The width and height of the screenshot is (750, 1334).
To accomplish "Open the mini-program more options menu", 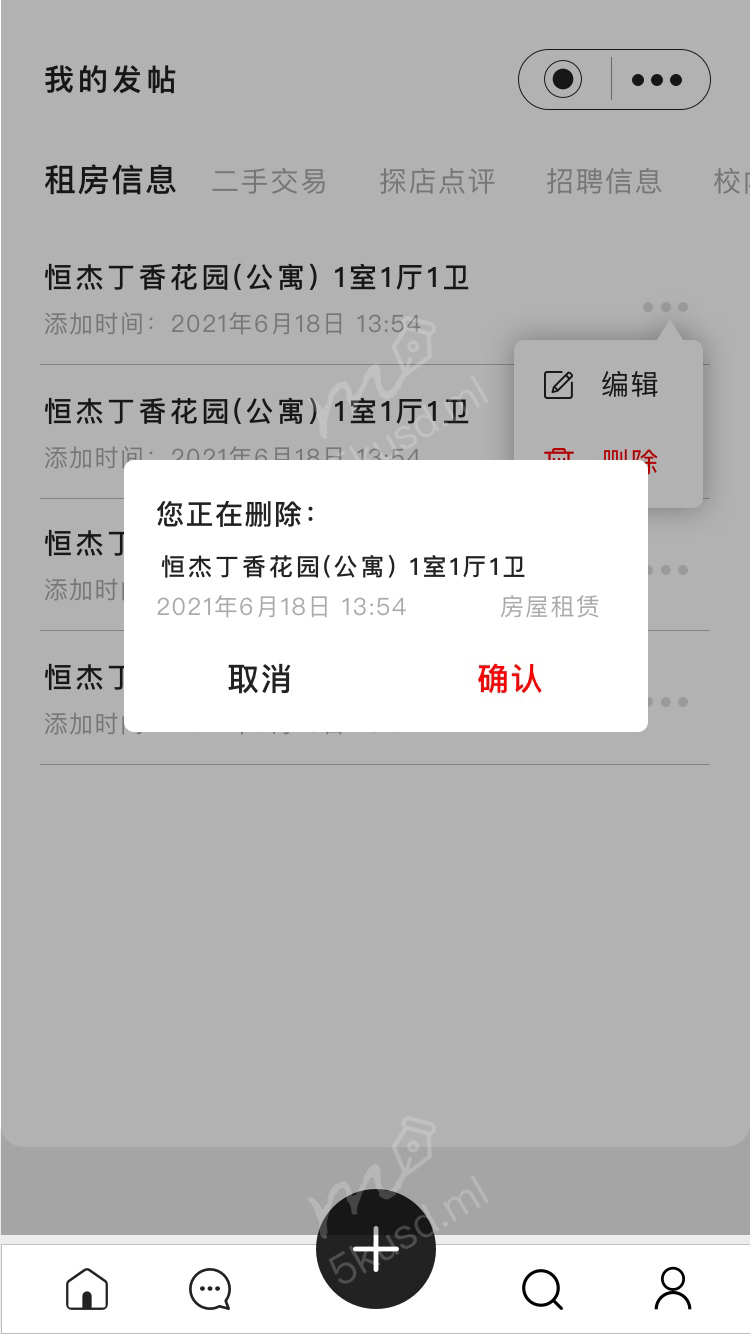I will pyautogui.click(x=657, y=80).
